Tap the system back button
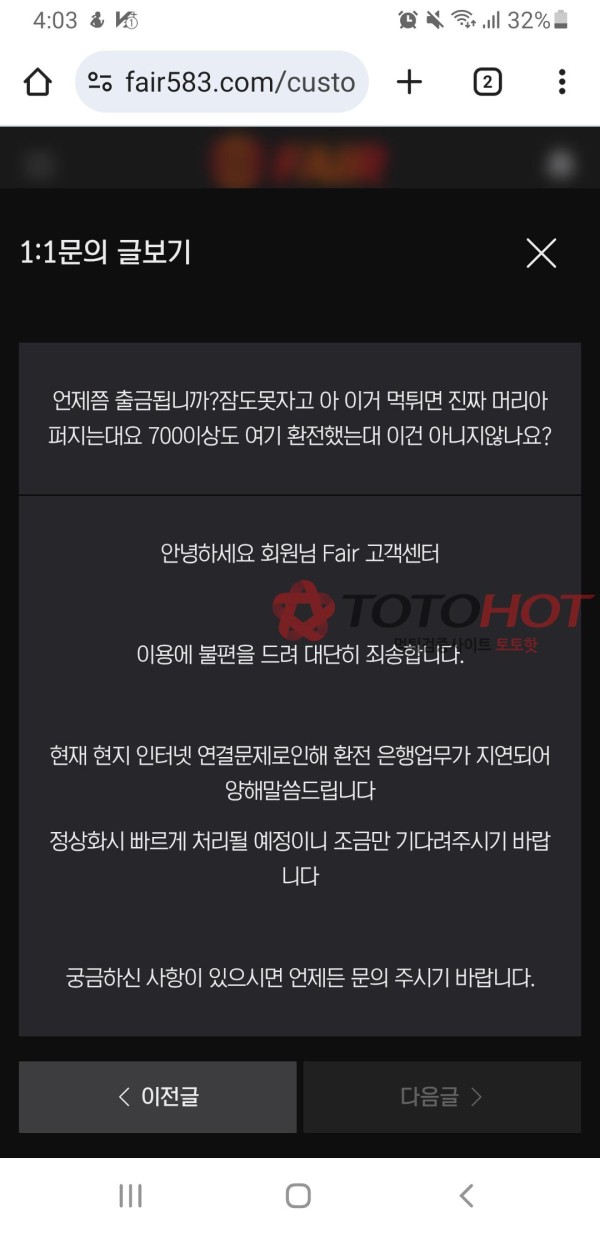Image resolution: width=600 pixels, height=1233 pixels. (x=465, y=1195)
